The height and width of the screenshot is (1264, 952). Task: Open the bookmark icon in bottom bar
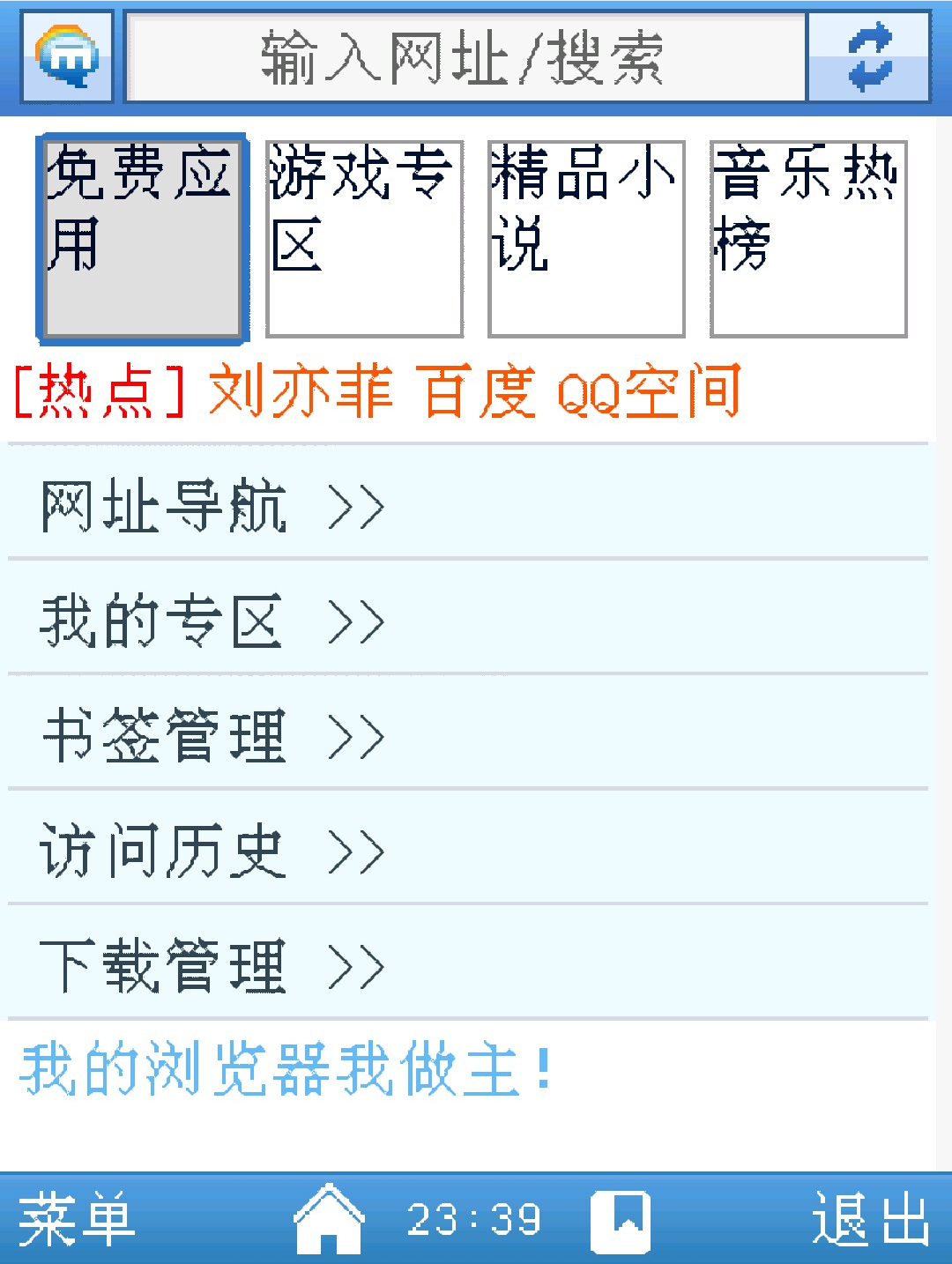(621, 1220)
